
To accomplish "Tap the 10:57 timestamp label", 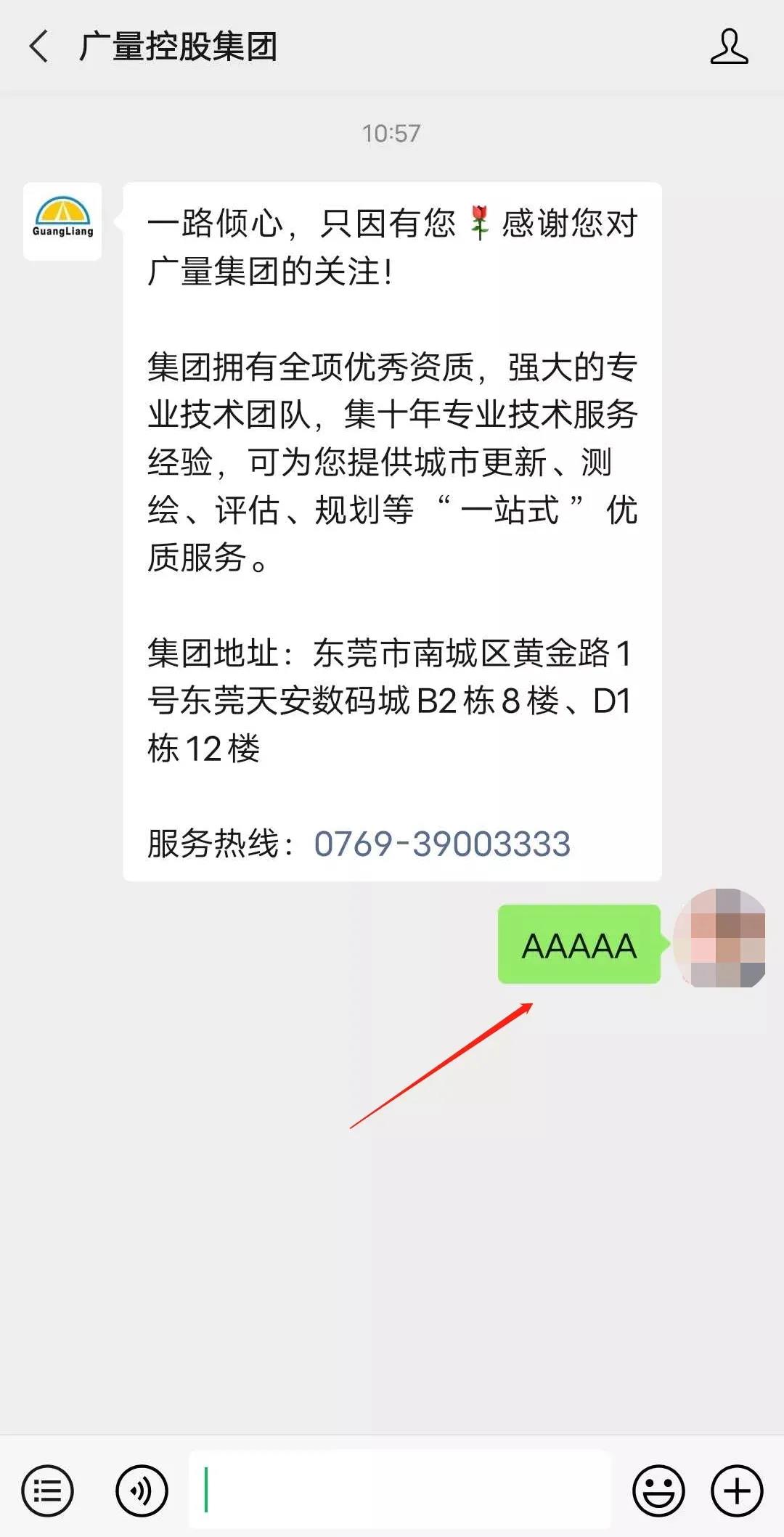I will coord(392,132).
